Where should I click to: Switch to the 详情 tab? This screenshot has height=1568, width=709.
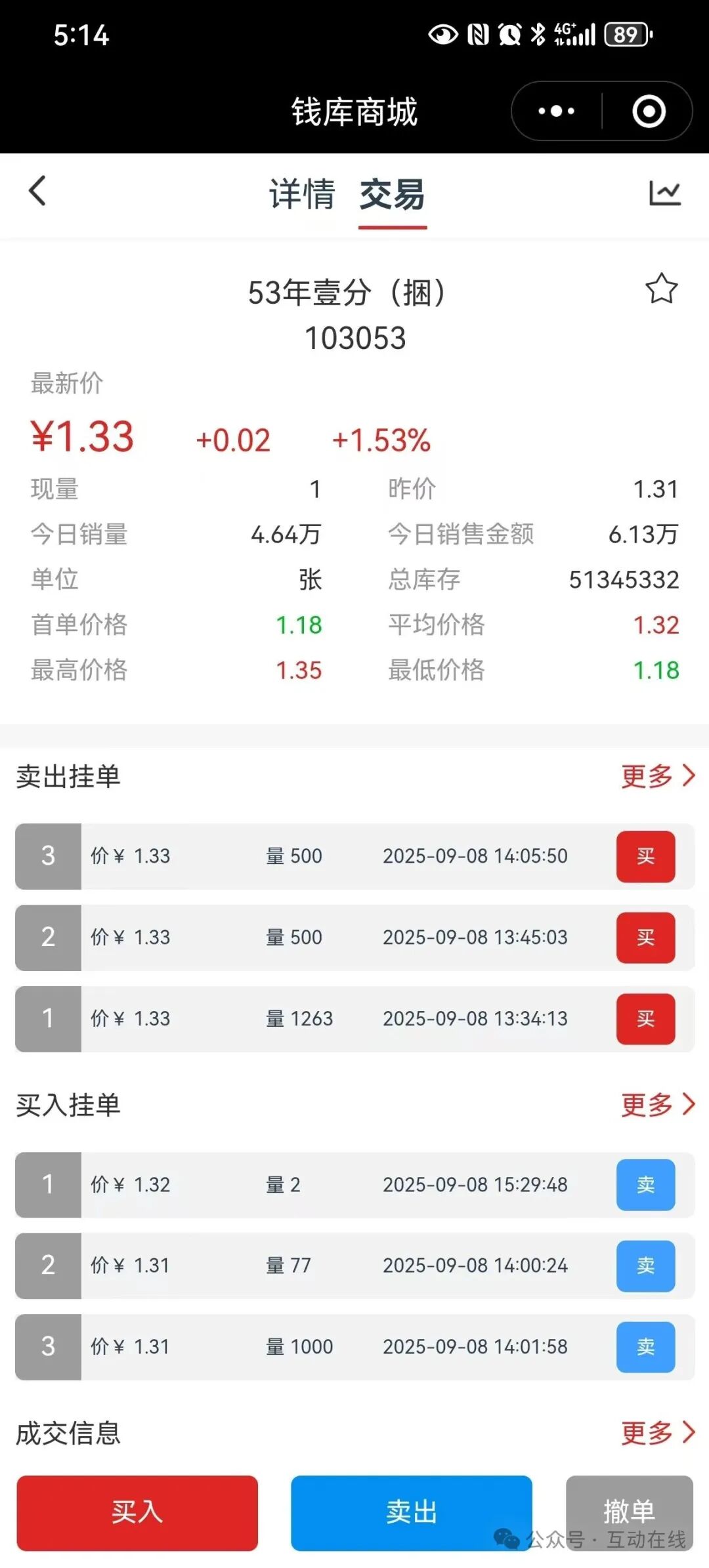pos(302,194)
